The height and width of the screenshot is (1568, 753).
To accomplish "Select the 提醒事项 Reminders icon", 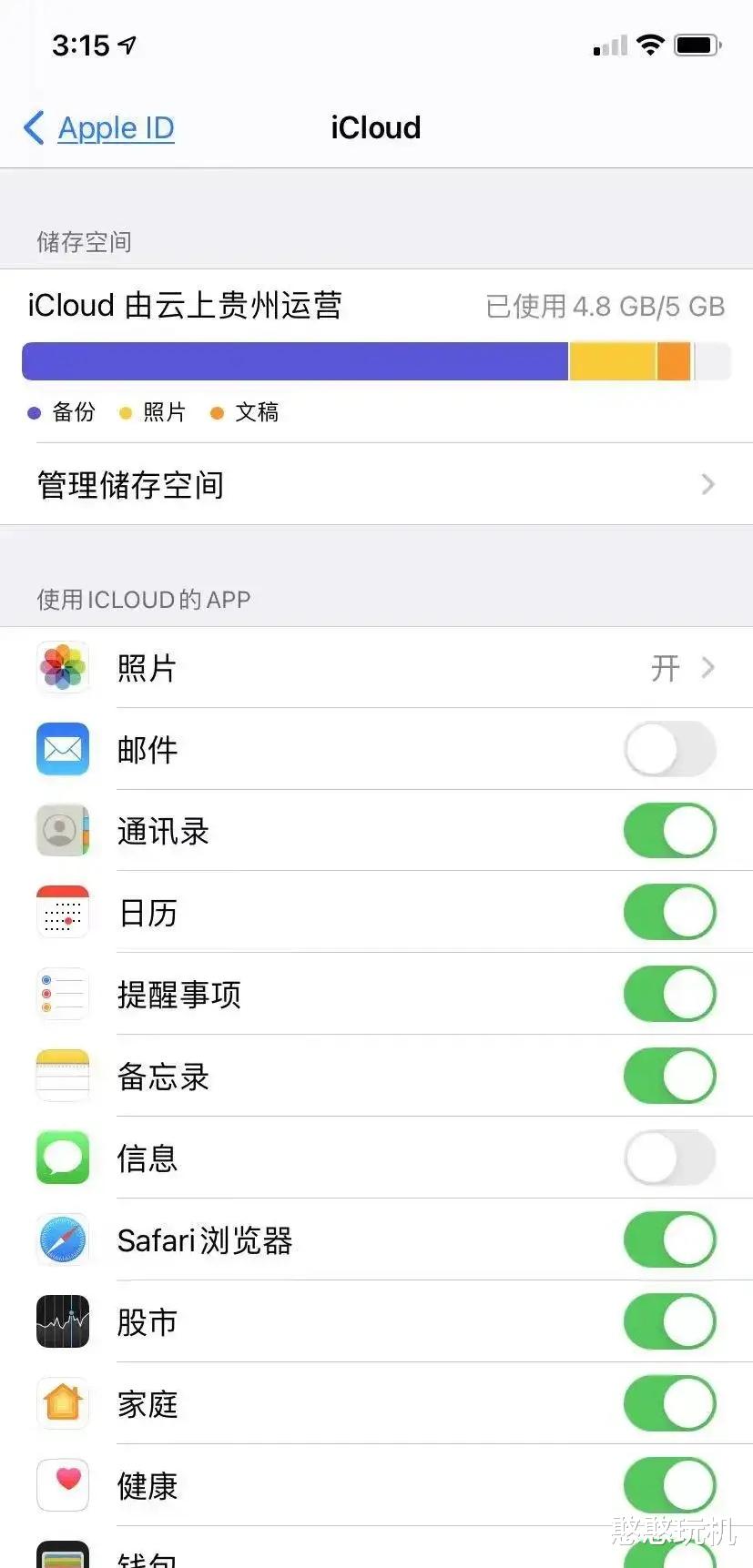I will pyautogui.click(x=62, y=994).
